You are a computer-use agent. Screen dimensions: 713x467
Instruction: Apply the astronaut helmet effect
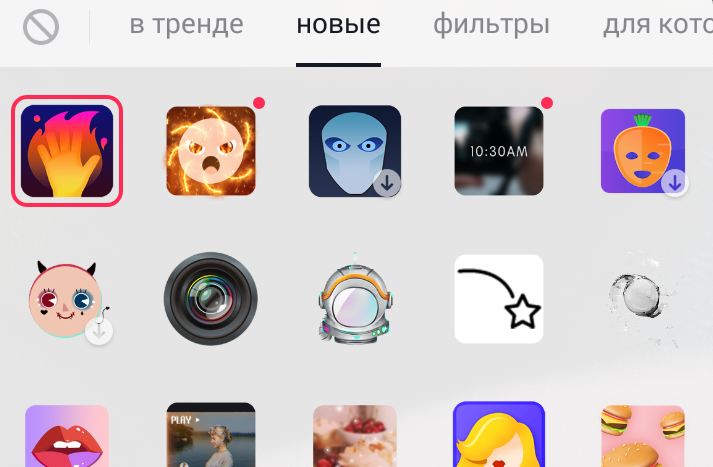[355, 299]
